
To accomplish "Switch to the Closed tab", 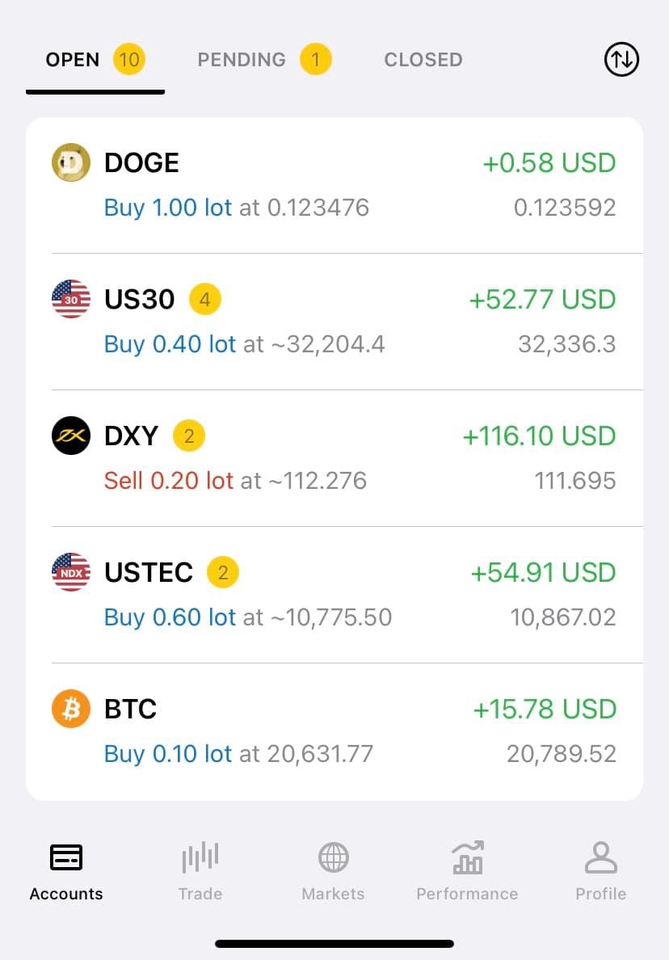I will coord(423,60).
